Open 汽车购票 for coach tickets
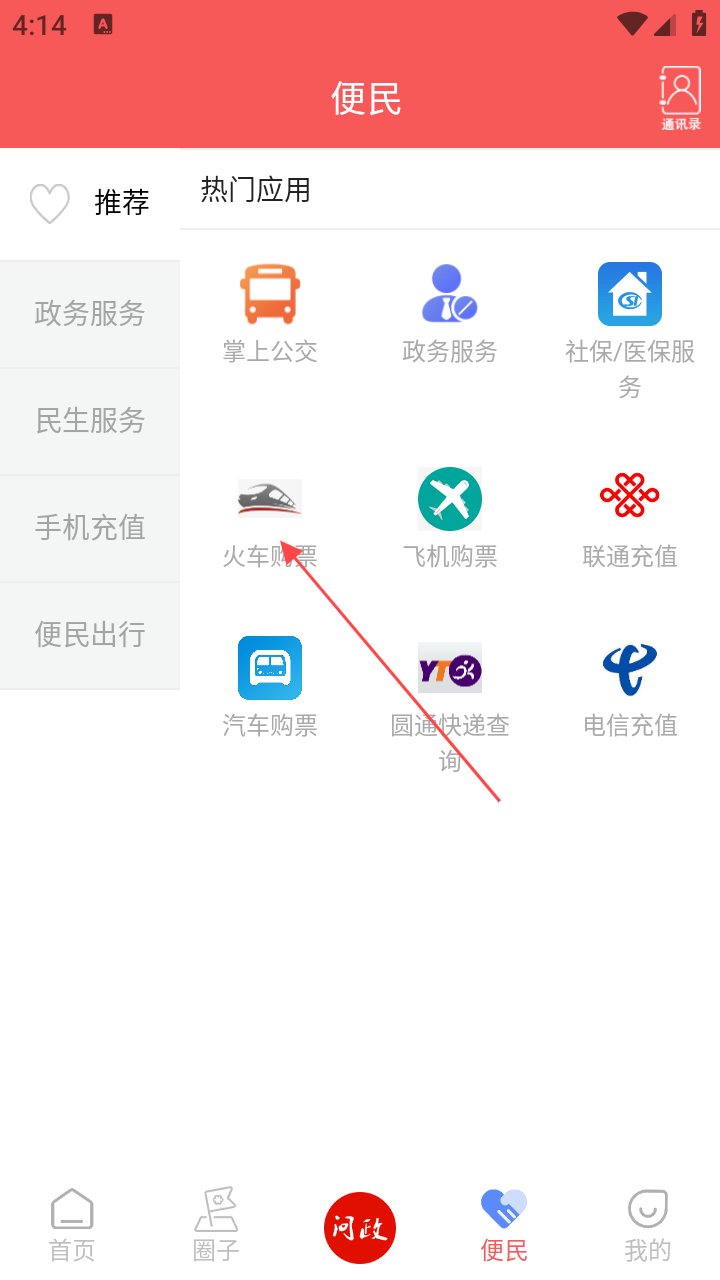Viewport: 720px width, 1280px height. coord(270,686)
